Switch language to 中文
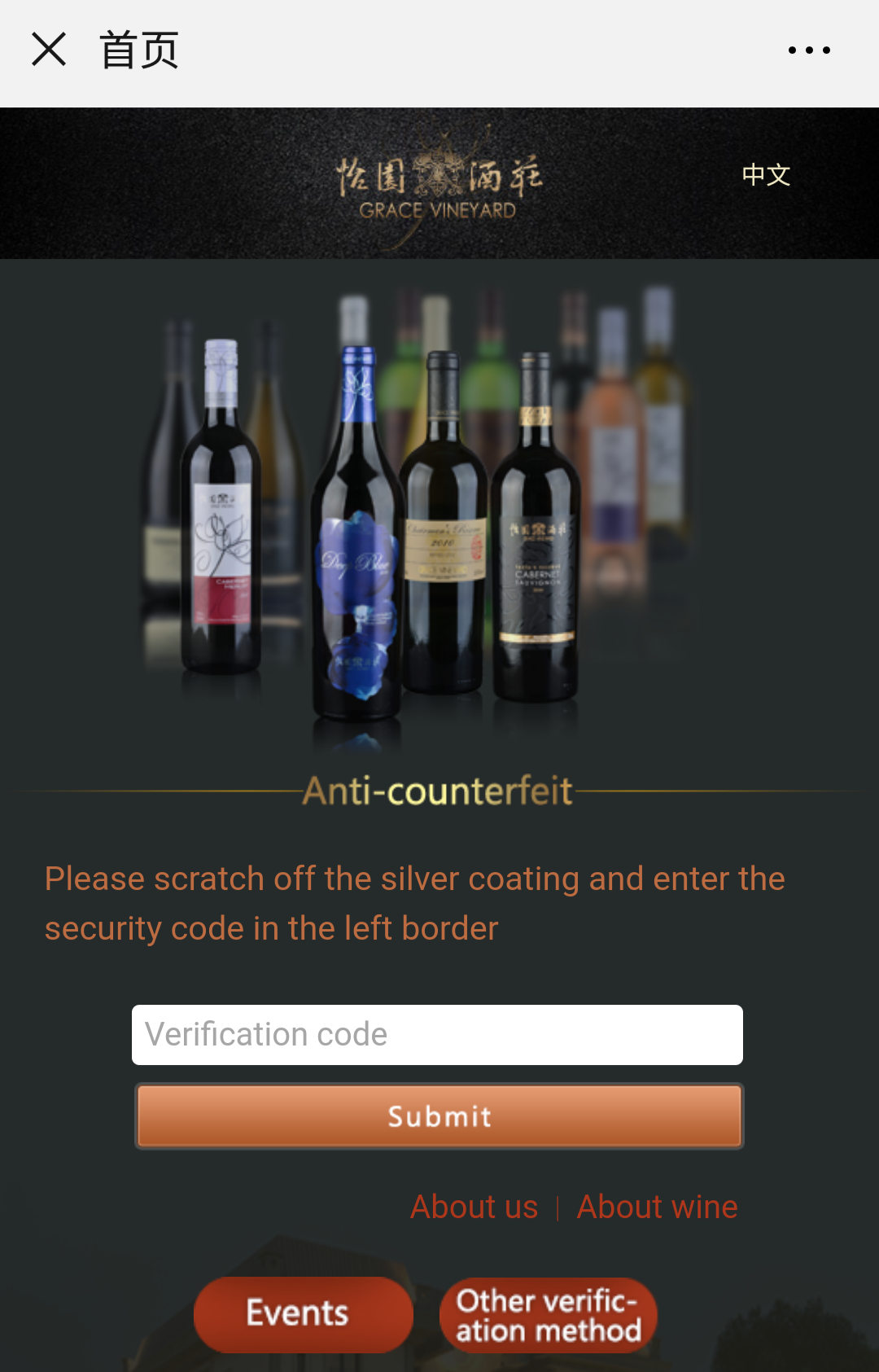The height and width of the screenshot is (1372, 879). [x=766, y=175]
